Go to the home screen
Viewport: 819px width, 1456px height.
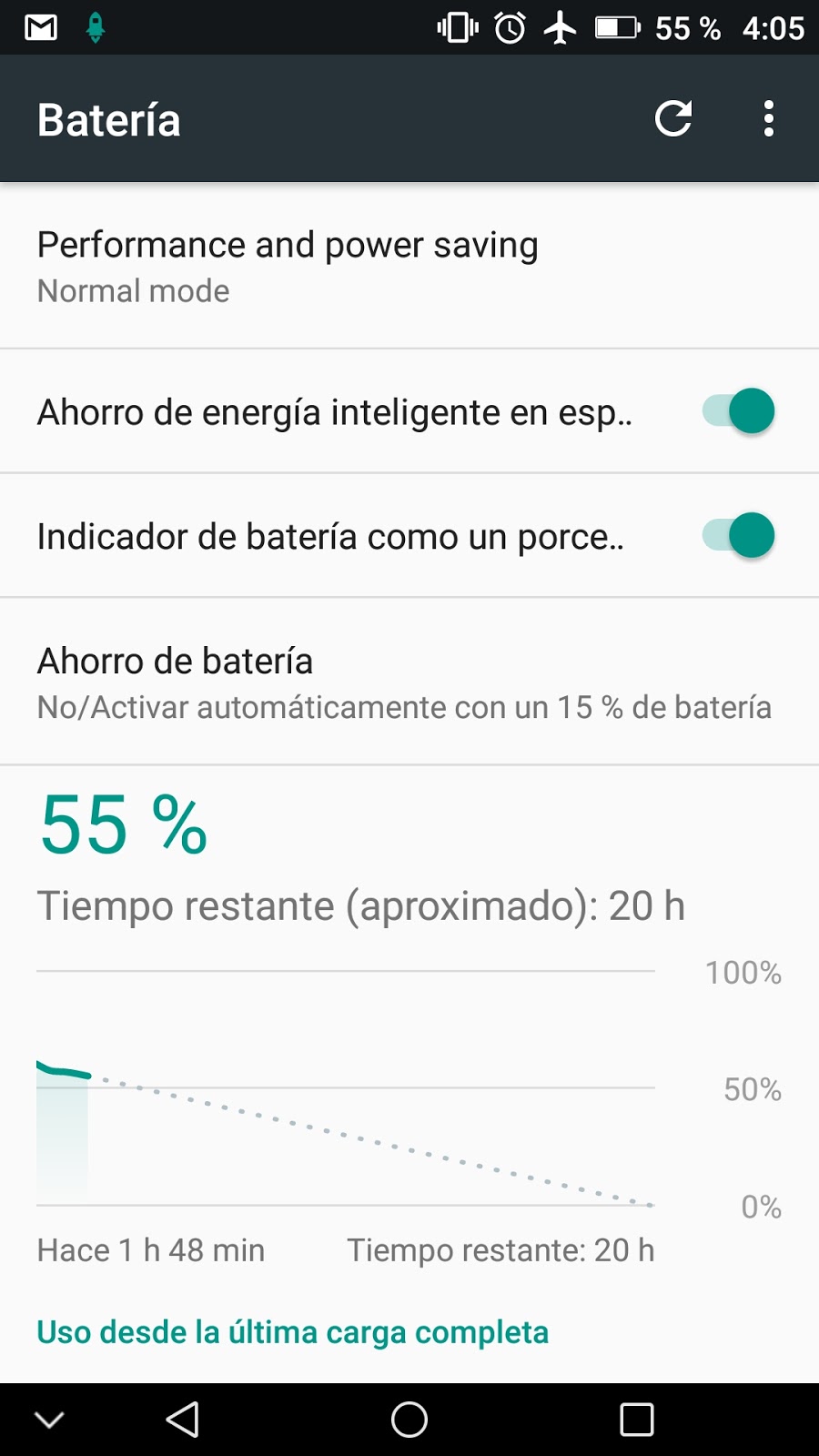(x=409, y=1420)
